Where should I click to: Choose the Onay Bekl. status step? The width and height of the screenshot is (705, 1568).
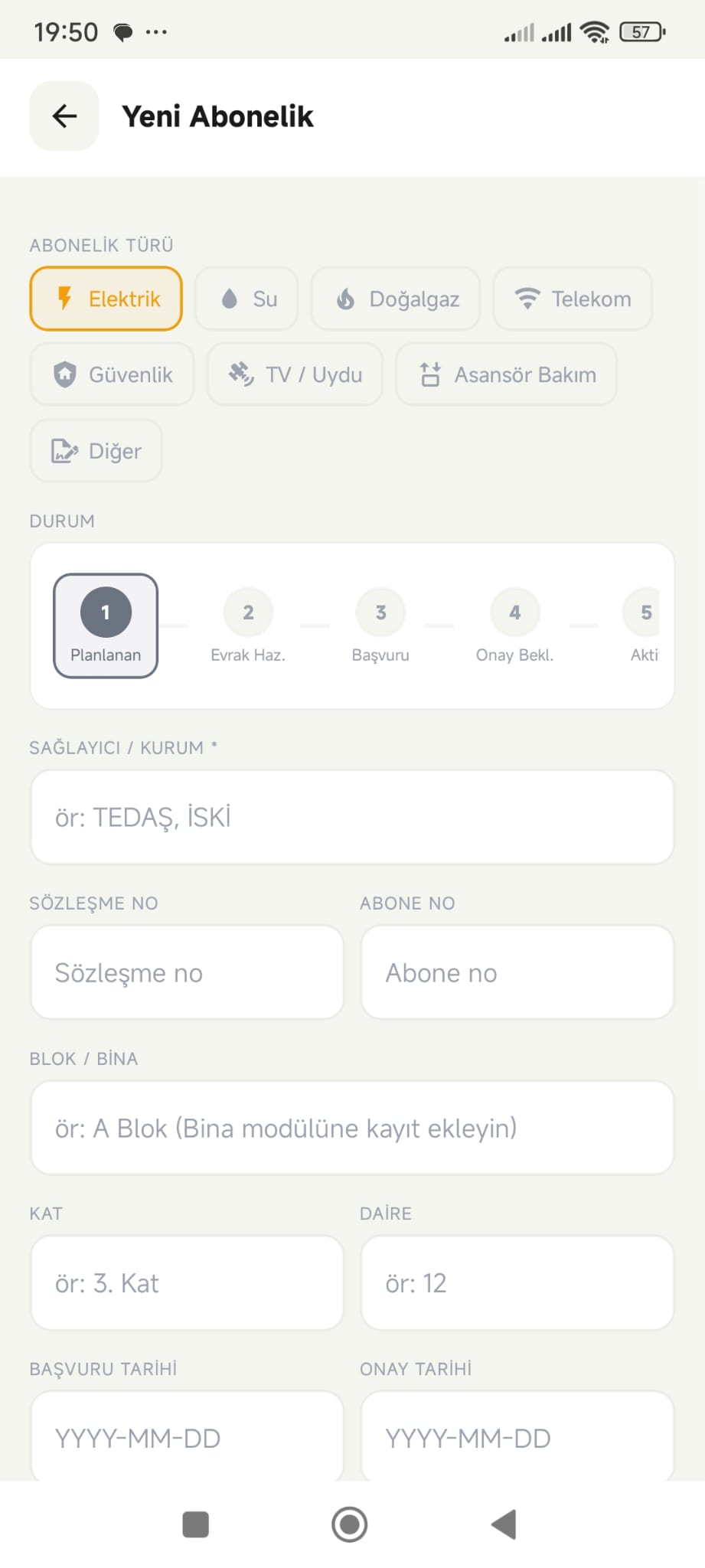pos(514,625)
